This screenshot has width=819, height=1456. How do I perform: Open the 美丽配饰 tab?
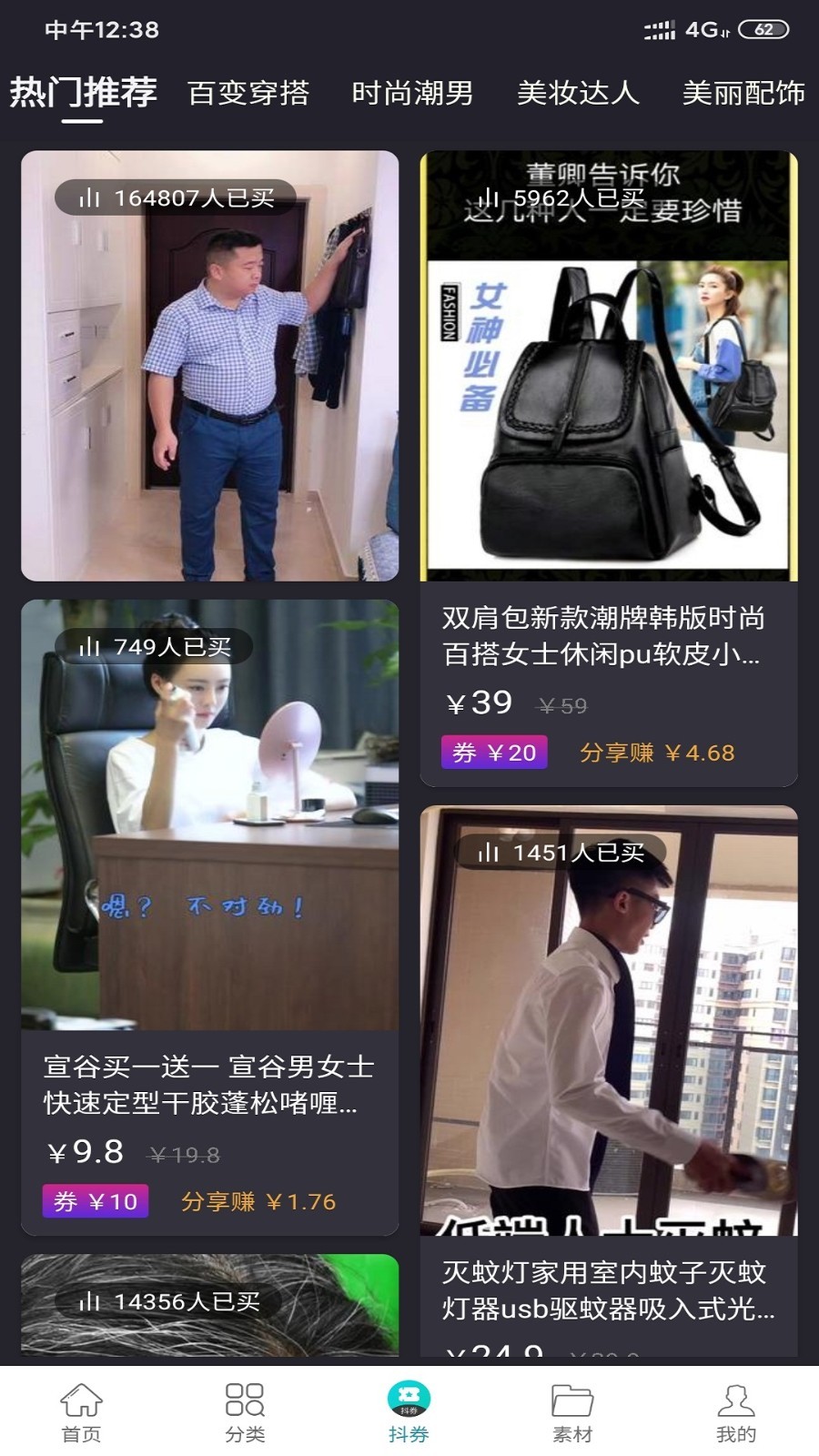point(743,93)
